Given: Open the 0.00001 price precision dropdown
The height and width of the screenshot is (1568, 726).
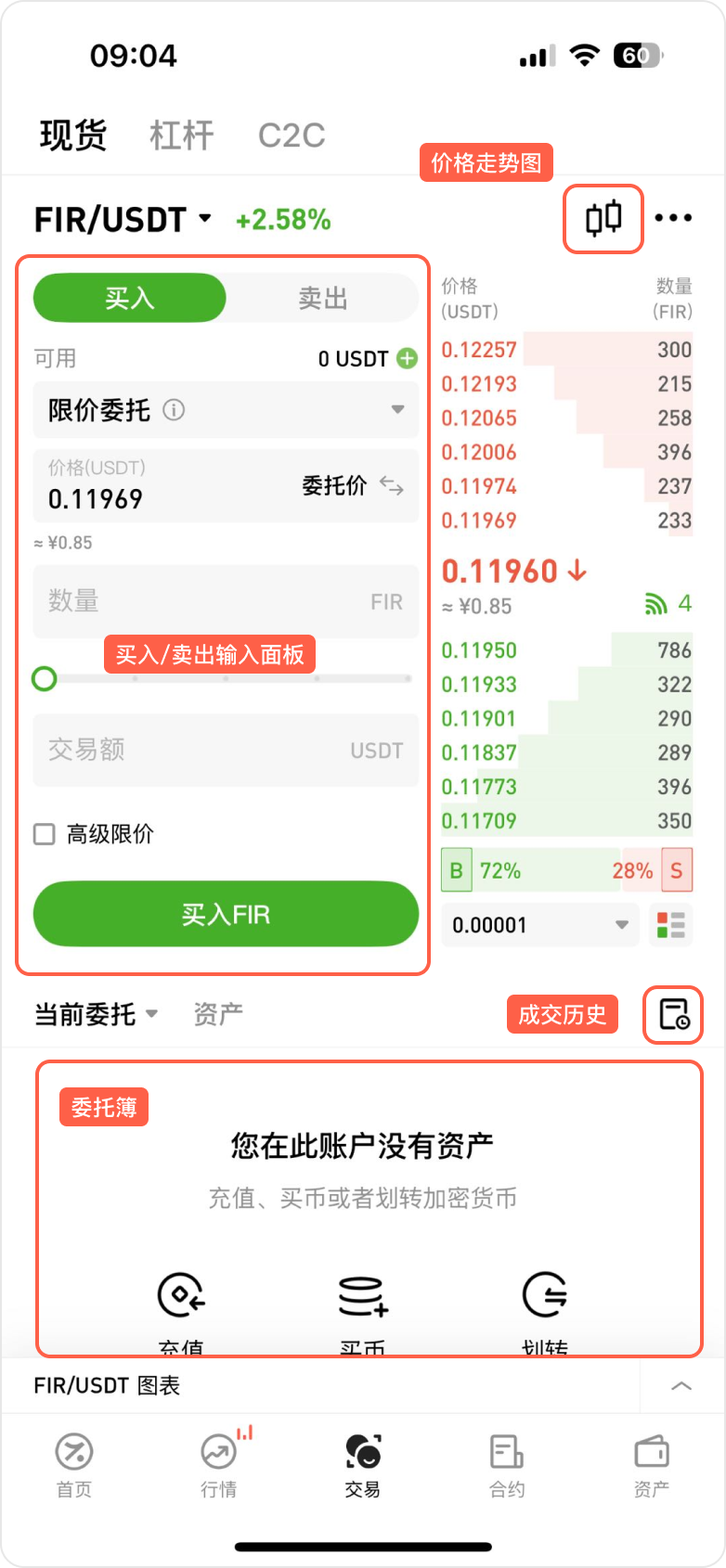Looking at the screenshot, I should [539, 925].
